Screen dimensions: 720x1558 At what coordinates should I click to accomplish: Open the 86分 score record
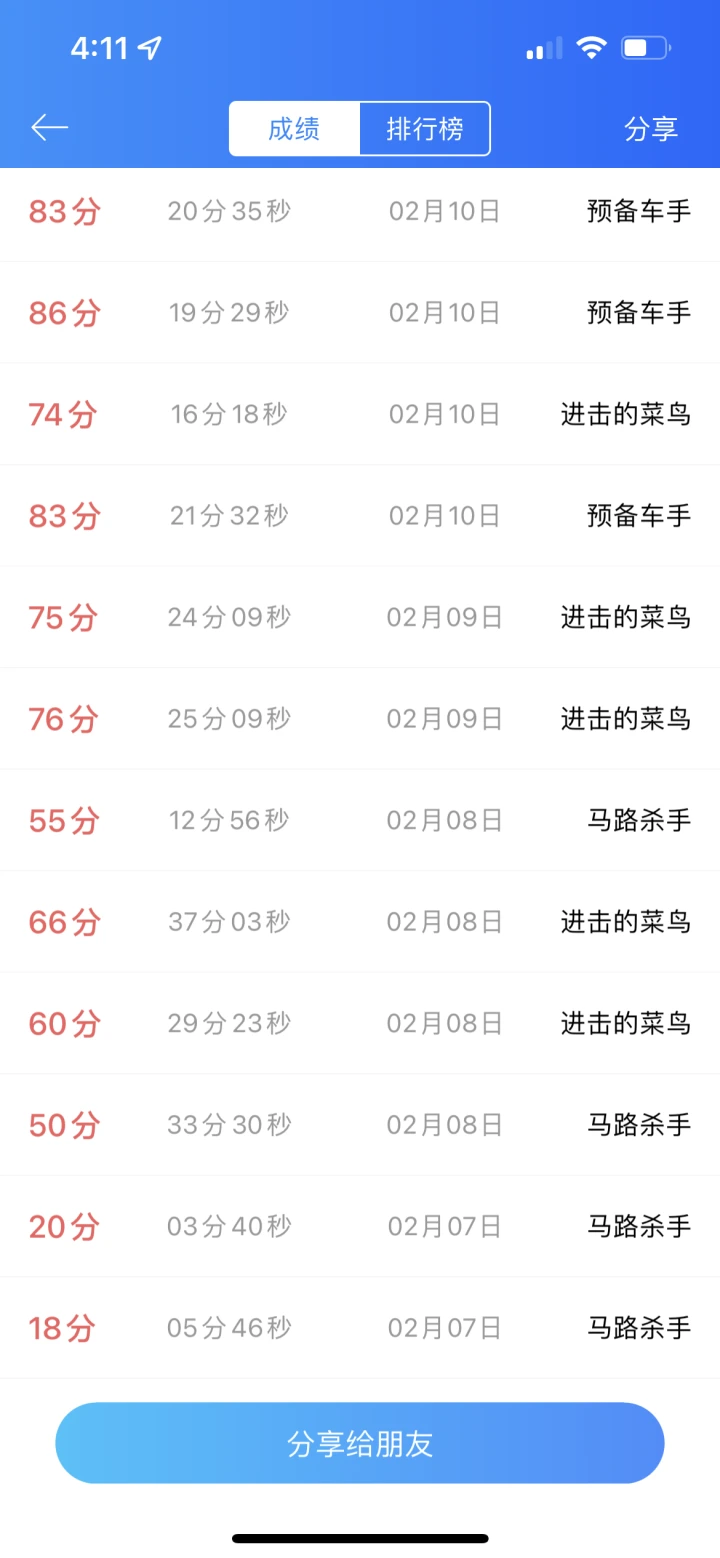point(360,313)
